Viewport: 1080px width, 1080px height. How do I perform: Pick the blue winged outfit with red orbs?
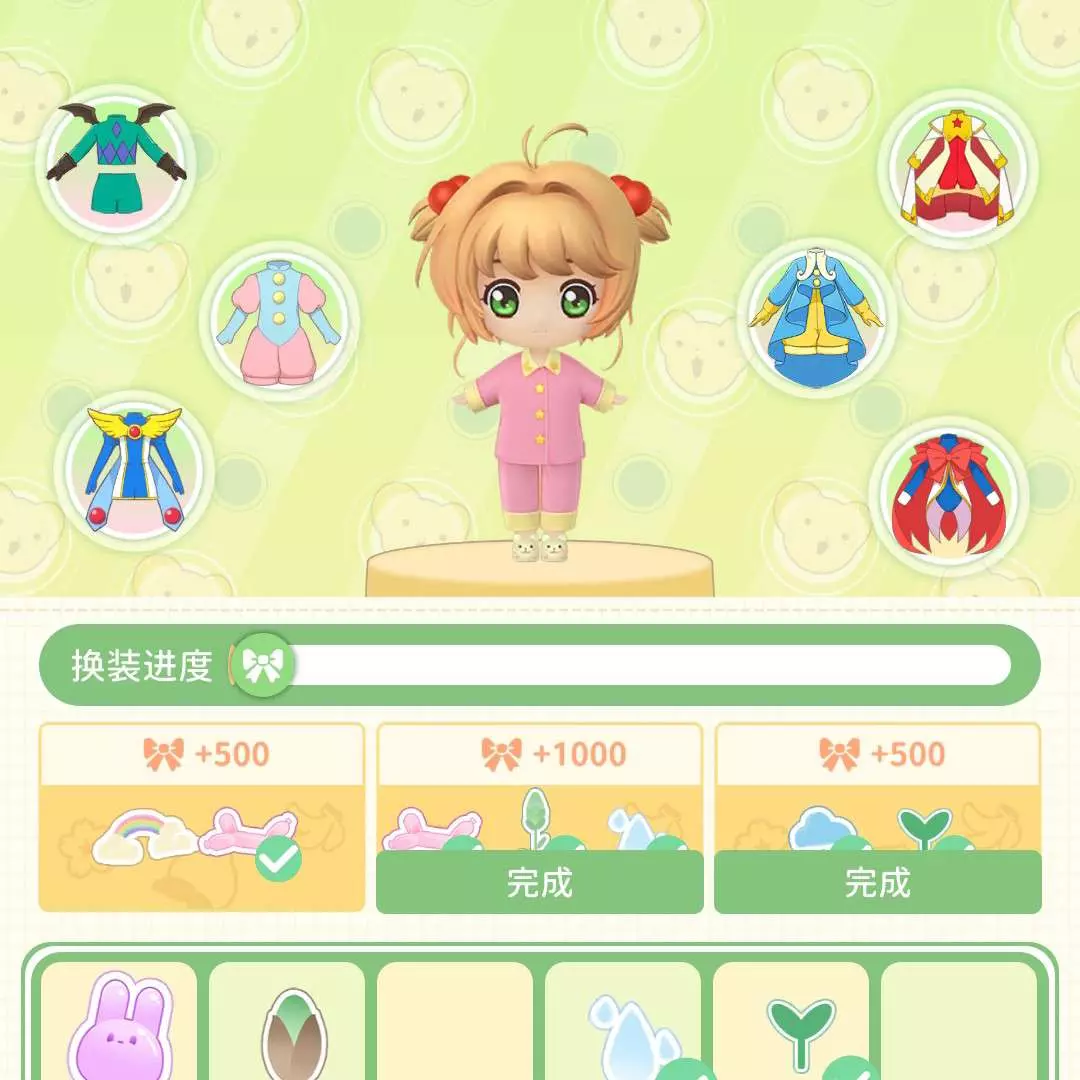click(x=135, y=467)
